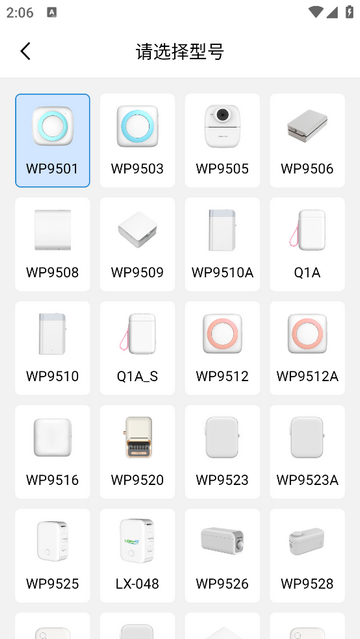Viewport: 360px width, 639px height.
Task: Choose the WP9503 model tile
Action: tap(137, 141)
